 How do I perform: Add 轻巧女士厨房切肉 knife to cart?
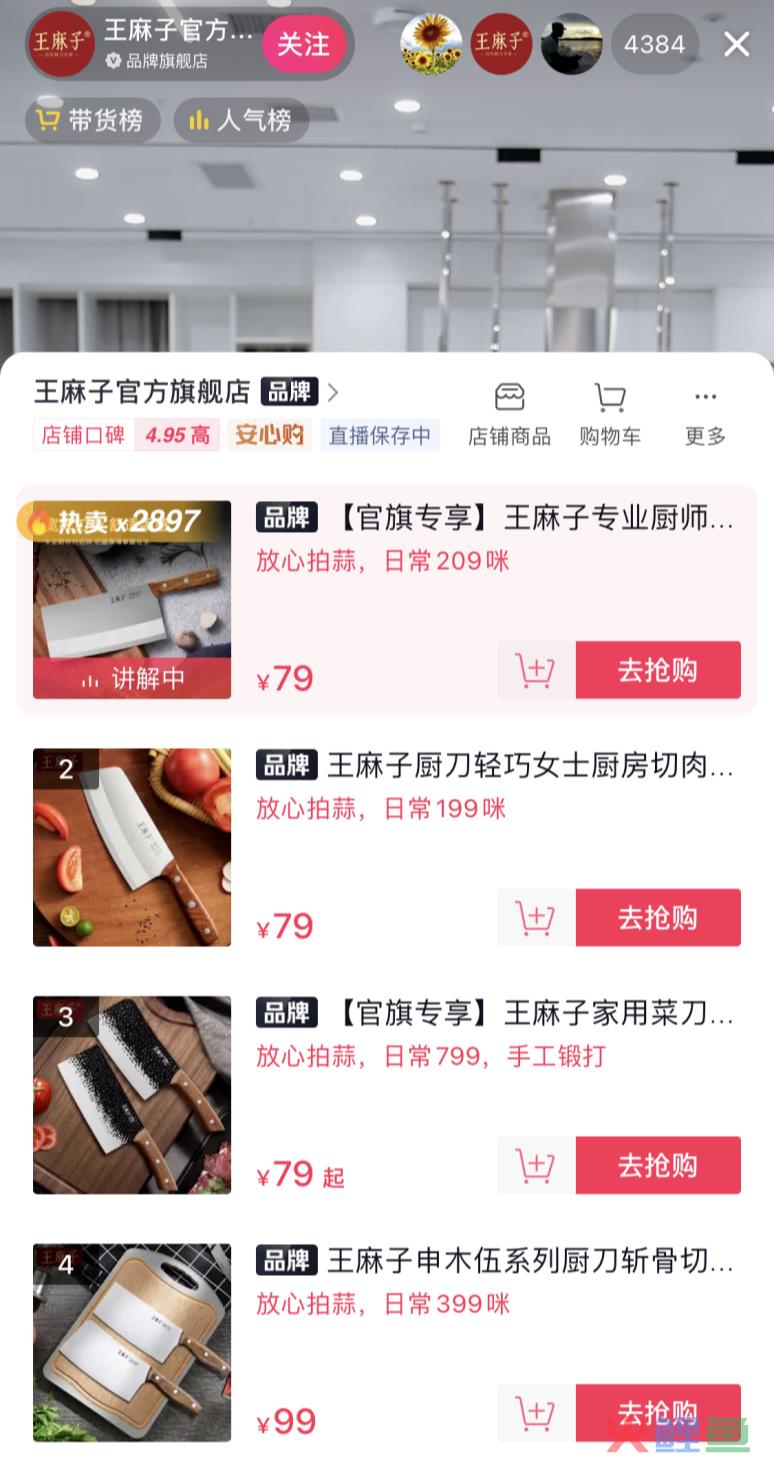pos(535,917)
